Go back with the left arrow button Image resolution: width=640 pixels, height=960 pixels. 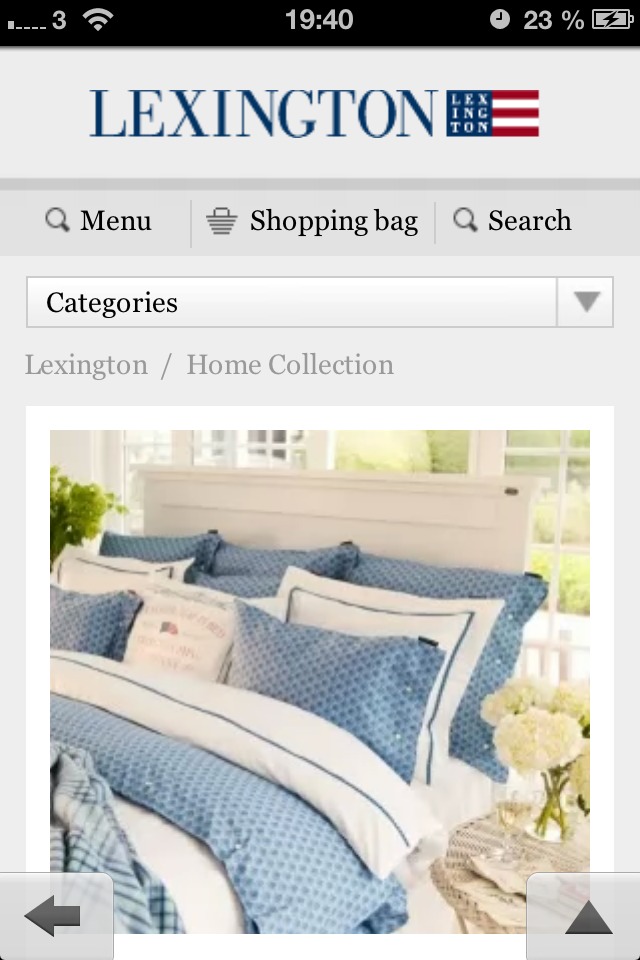click(54, 917)
